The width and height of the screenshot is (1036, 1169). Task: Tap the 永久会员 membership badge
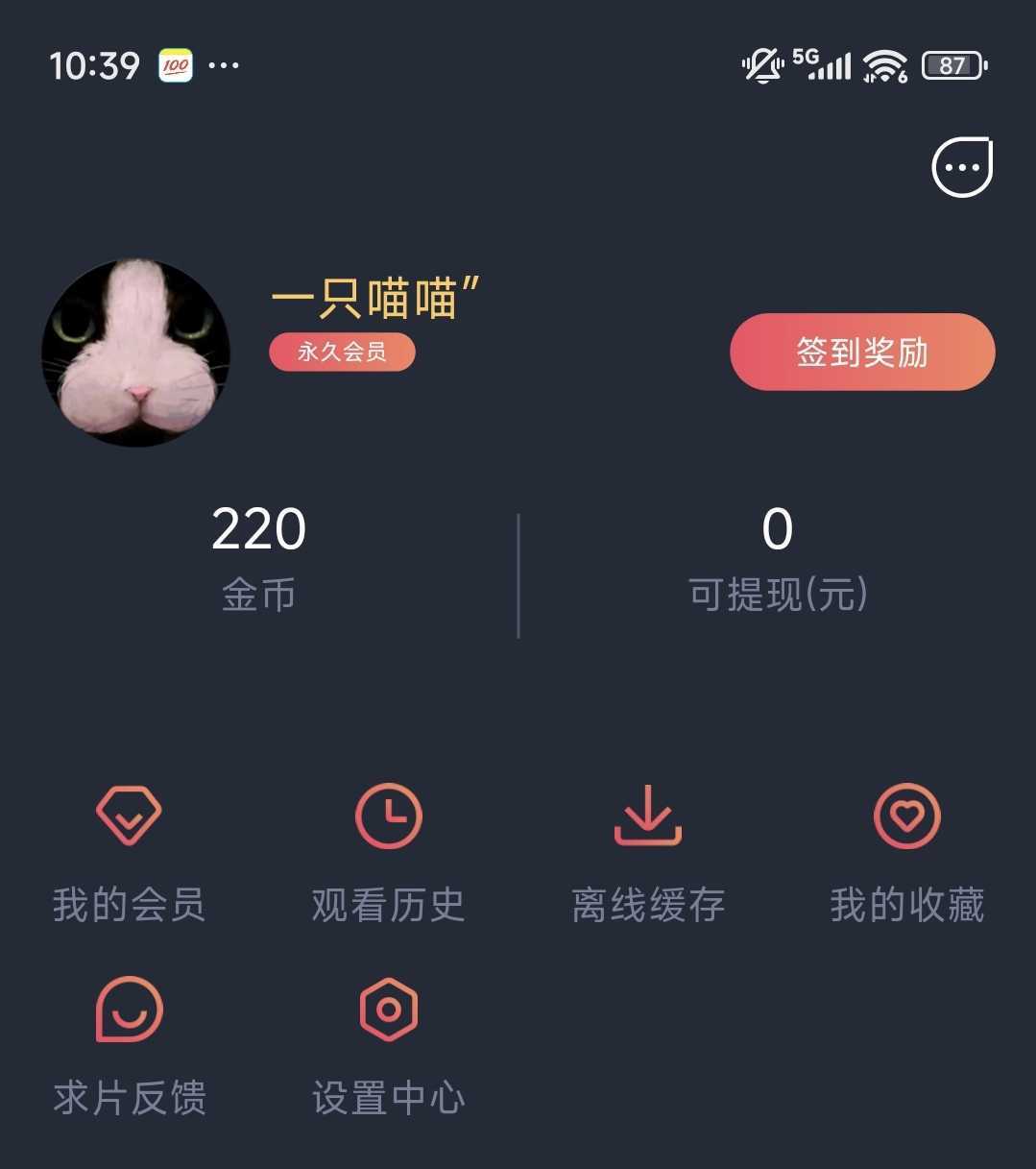click(342, 353)
